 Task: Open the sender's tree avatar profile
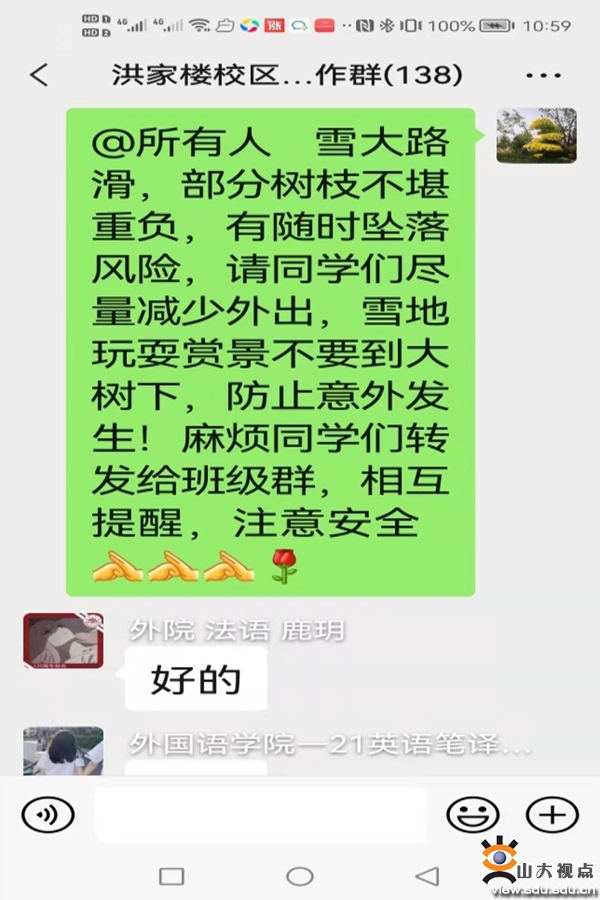pyautogui.click(x=536, y=136)
